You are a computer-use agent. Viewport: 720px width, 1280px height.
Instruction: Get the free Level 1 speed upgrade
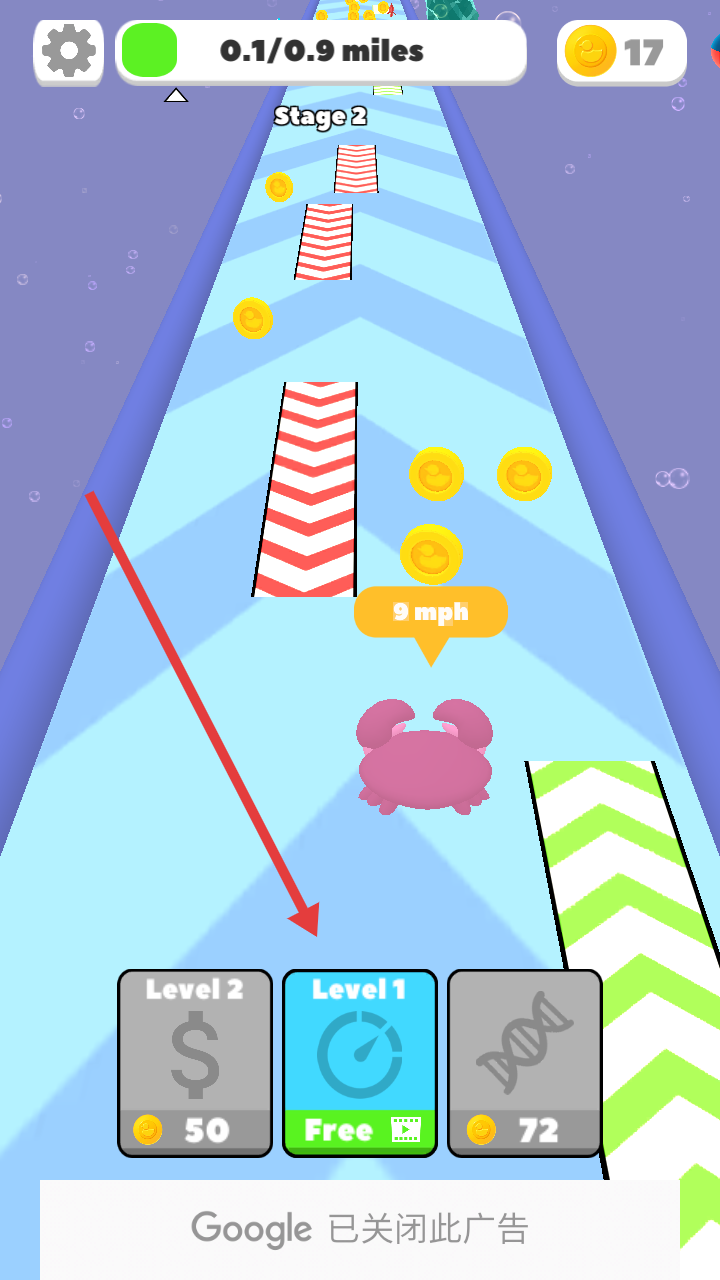click(360, 1063)
